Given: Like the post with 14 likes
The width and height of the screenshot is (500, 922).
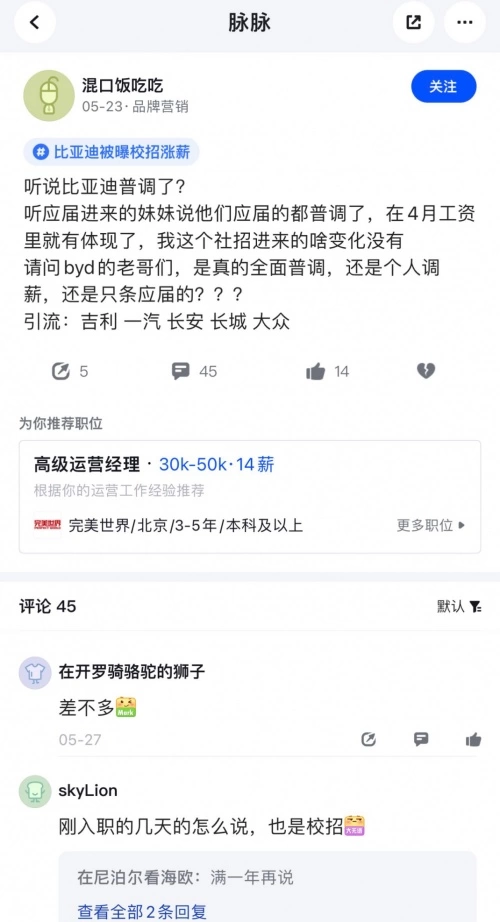Looking at the screenshot, I should 327,371.
